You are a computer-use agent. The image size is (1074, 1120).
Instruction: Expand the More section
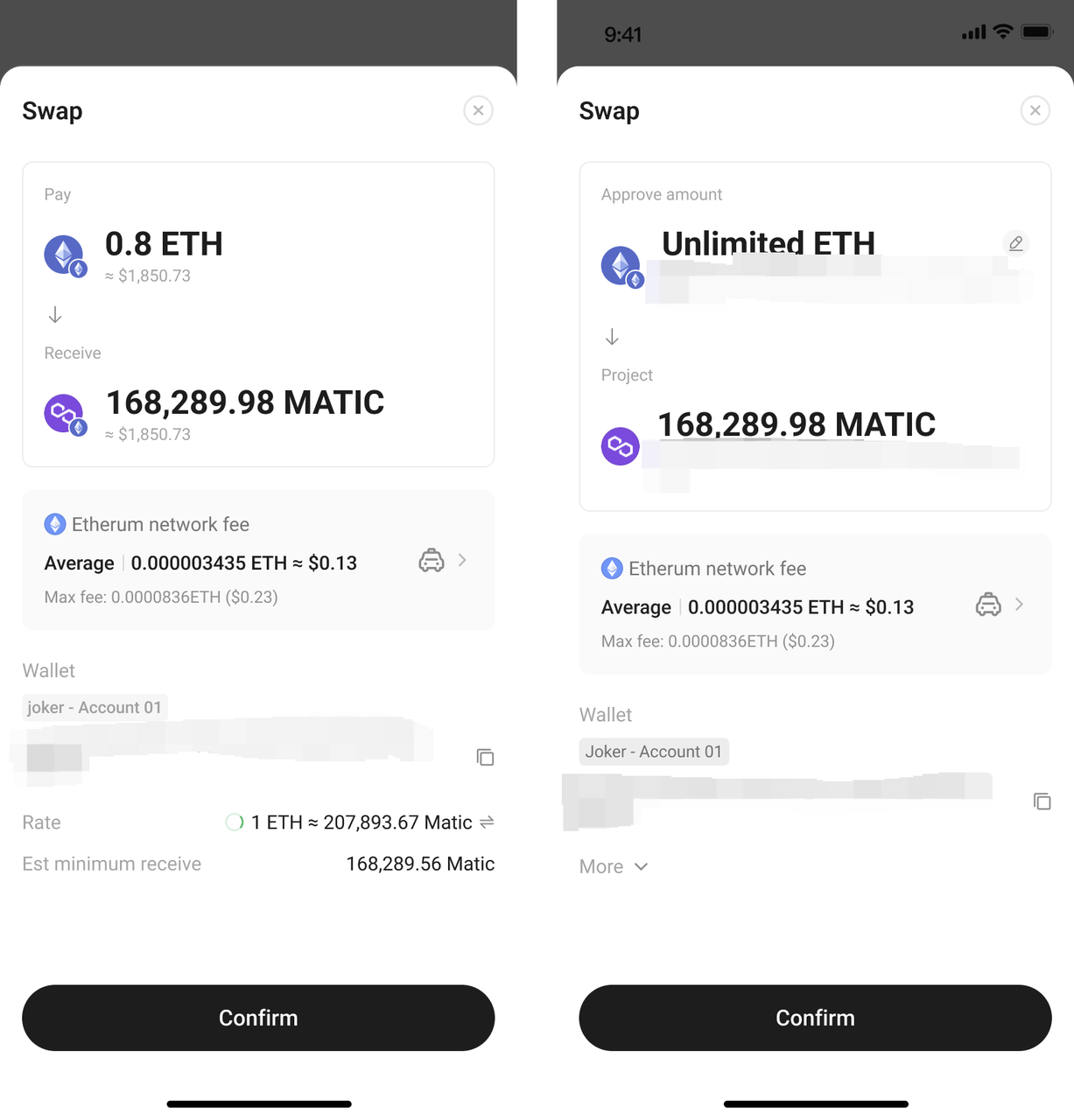click(x=614, y=866)
